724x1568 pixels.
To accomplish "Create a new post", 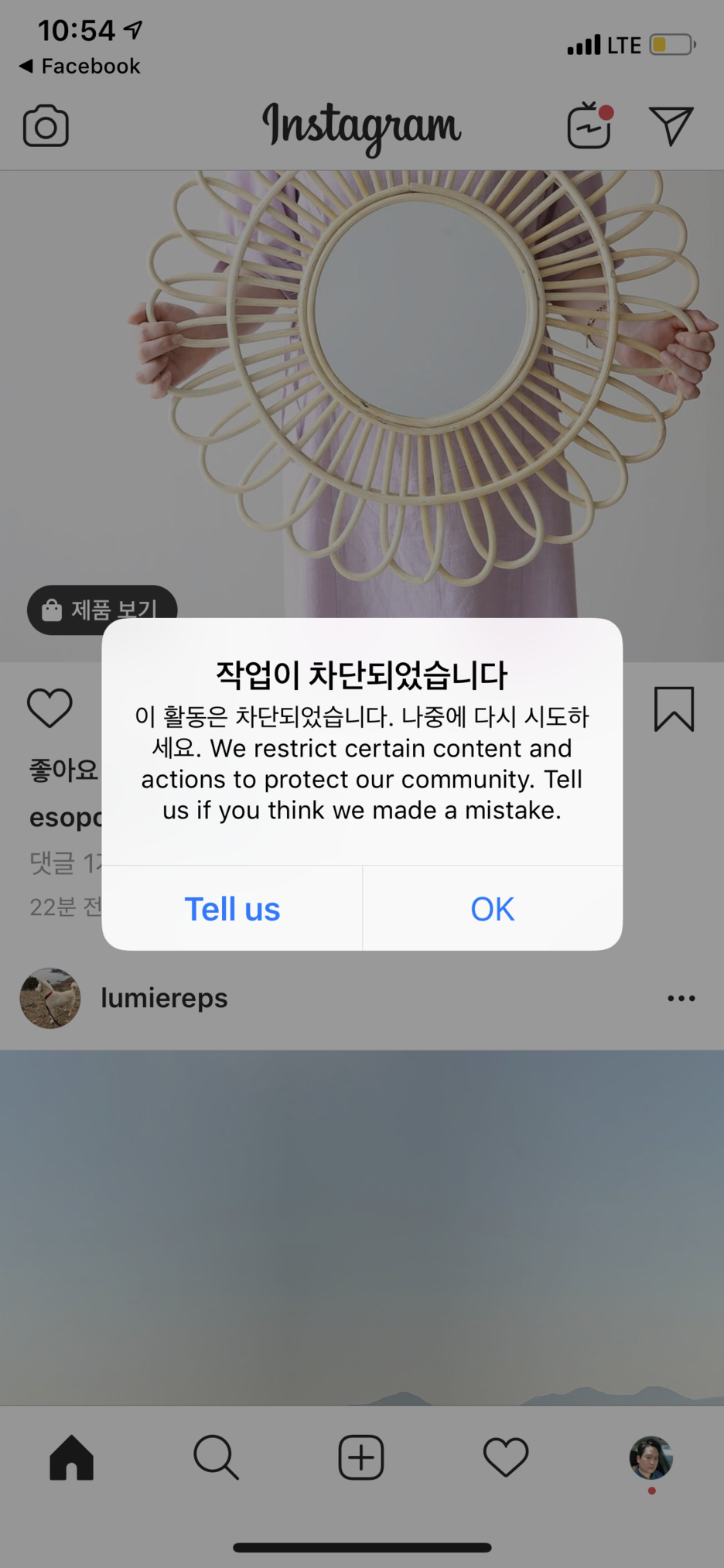I will click(x=361, y=1457).
